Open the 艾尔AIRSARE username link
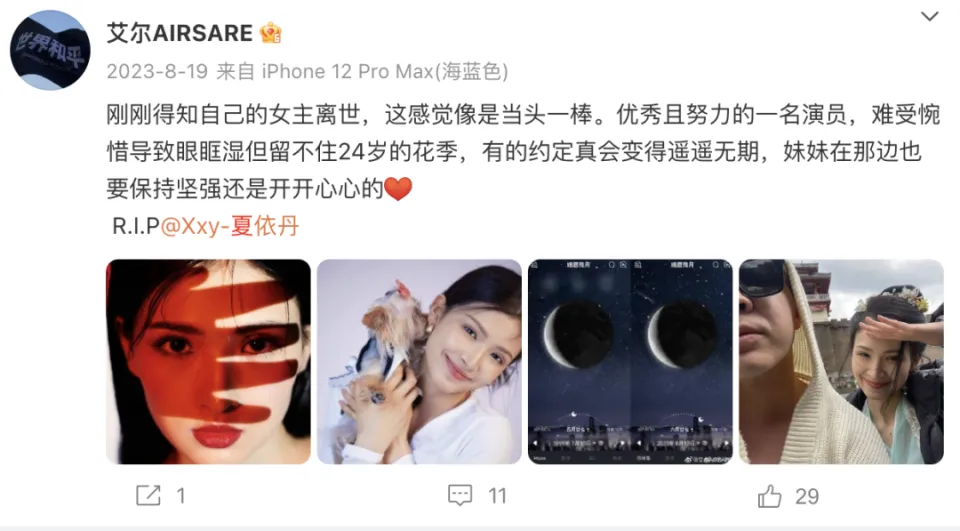Image resolution: width=960 pixels, height=531 pixels. [x=179, y=32]
